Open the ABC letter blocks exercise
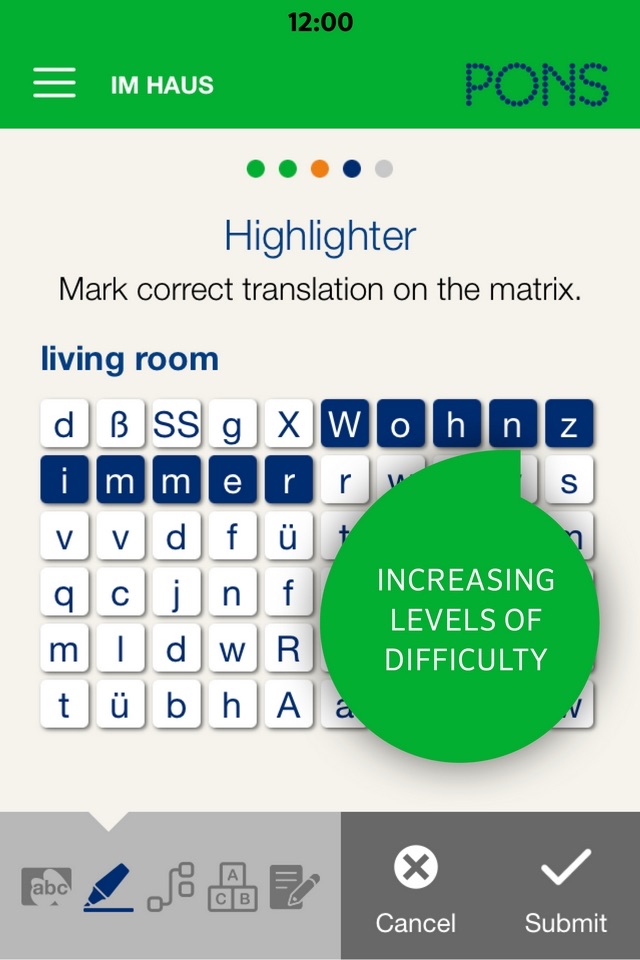This screenshot has width=640, height=960. click(x=232, y=886)
